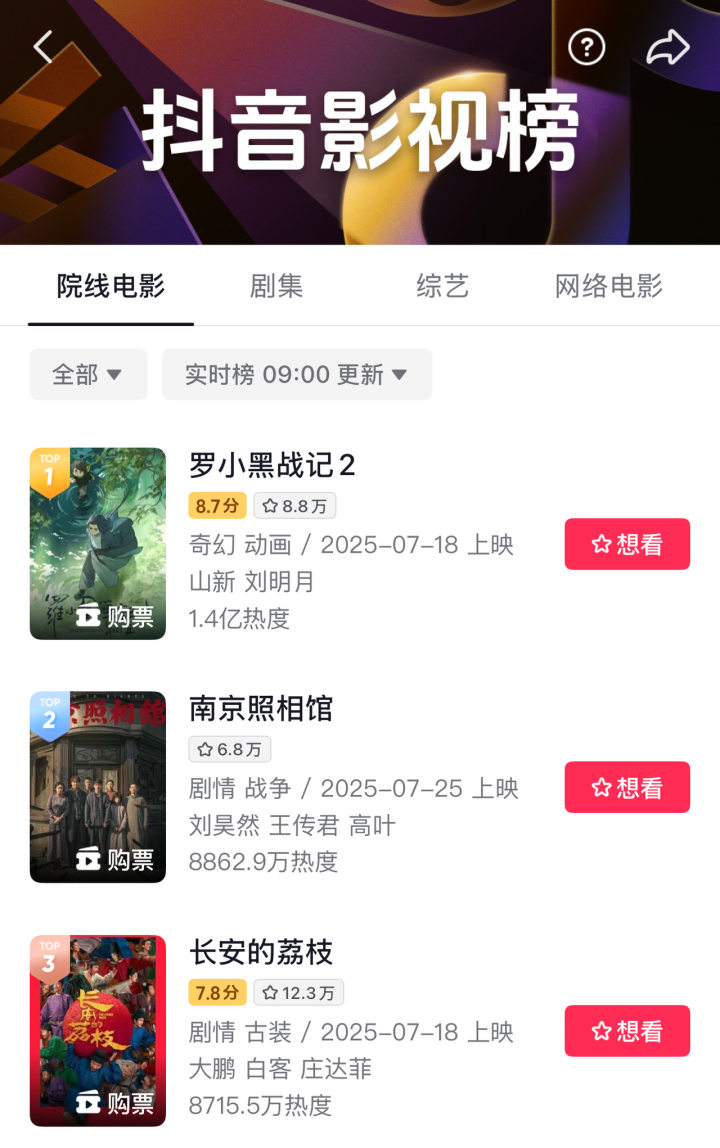Select the 院线电影 tab
Image resolution: width=720 pixels, height=1148 pixels.
point(110,287)
